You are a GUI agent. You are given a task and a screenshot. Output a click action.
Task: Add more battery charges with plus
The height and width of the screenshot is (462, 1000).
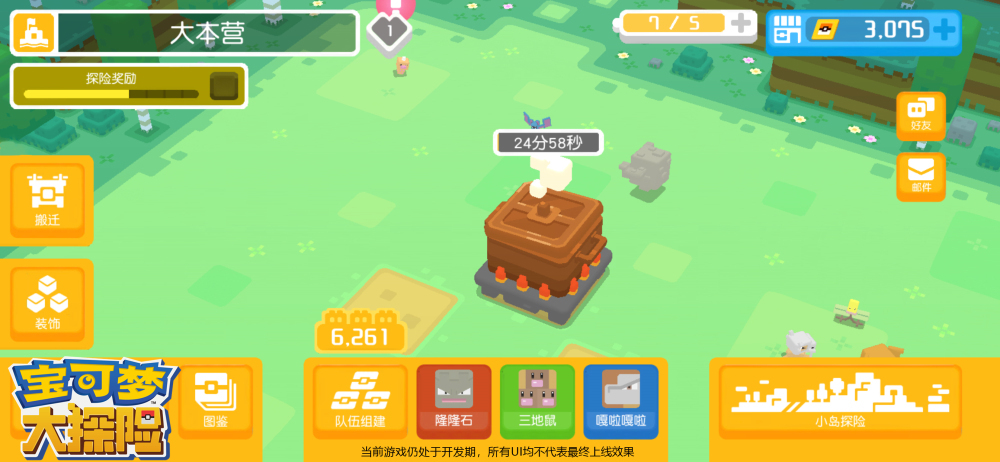(741, 24)
